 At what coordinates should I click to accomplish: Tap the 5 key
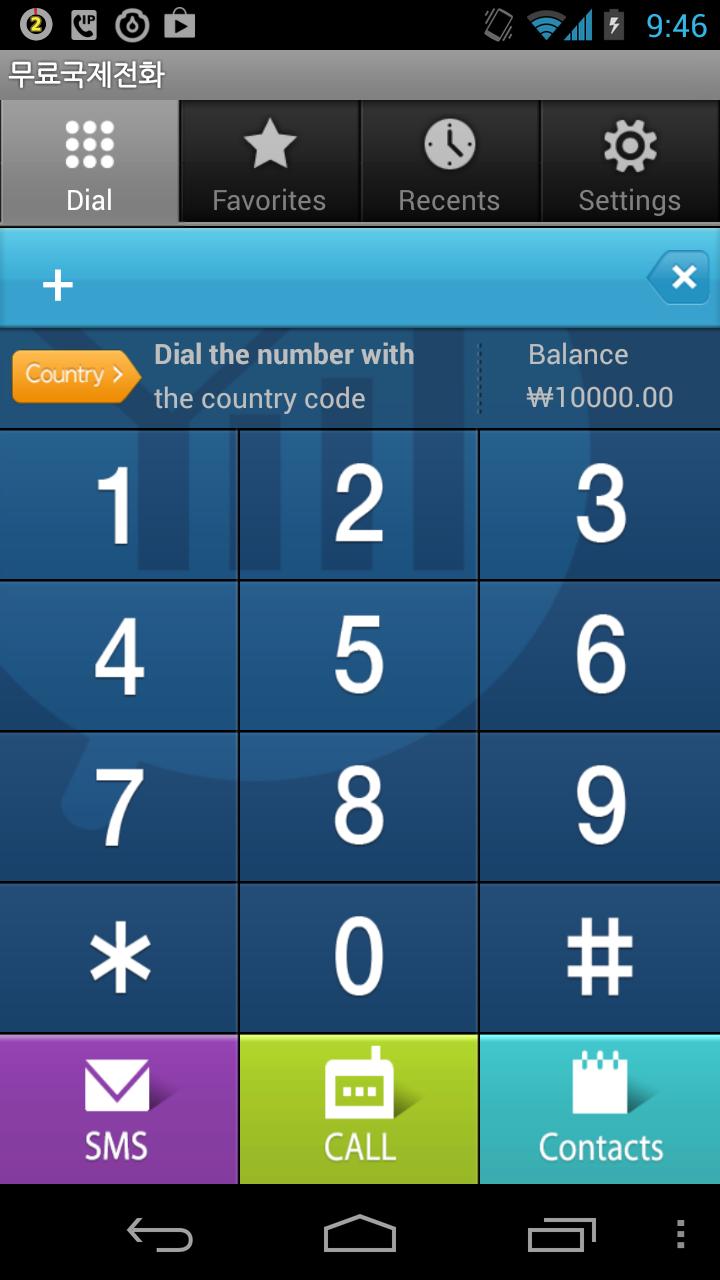[359, 656]
